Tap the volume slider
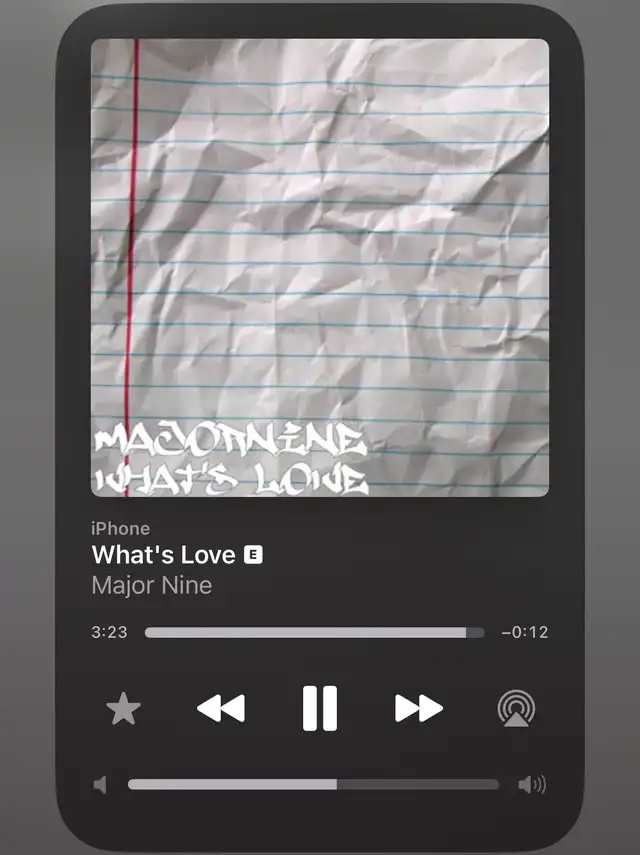The image size is (640, 855). (x=313, y=785)
